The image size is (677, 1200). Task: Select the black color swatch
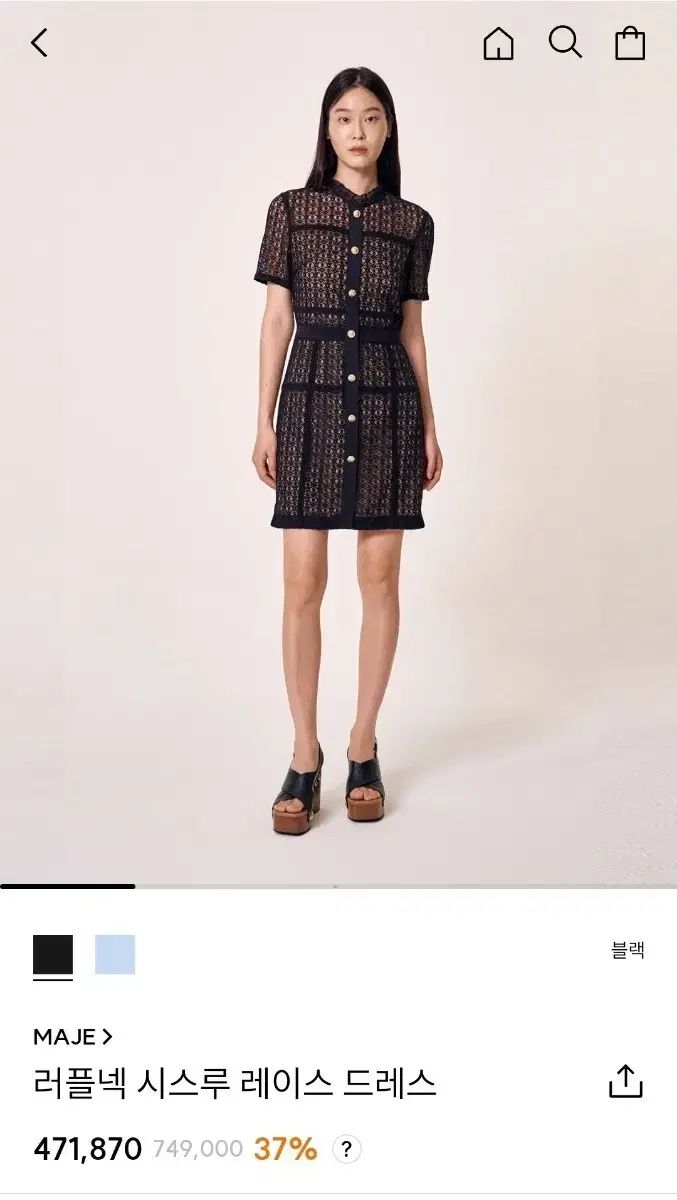click(53, 955)
